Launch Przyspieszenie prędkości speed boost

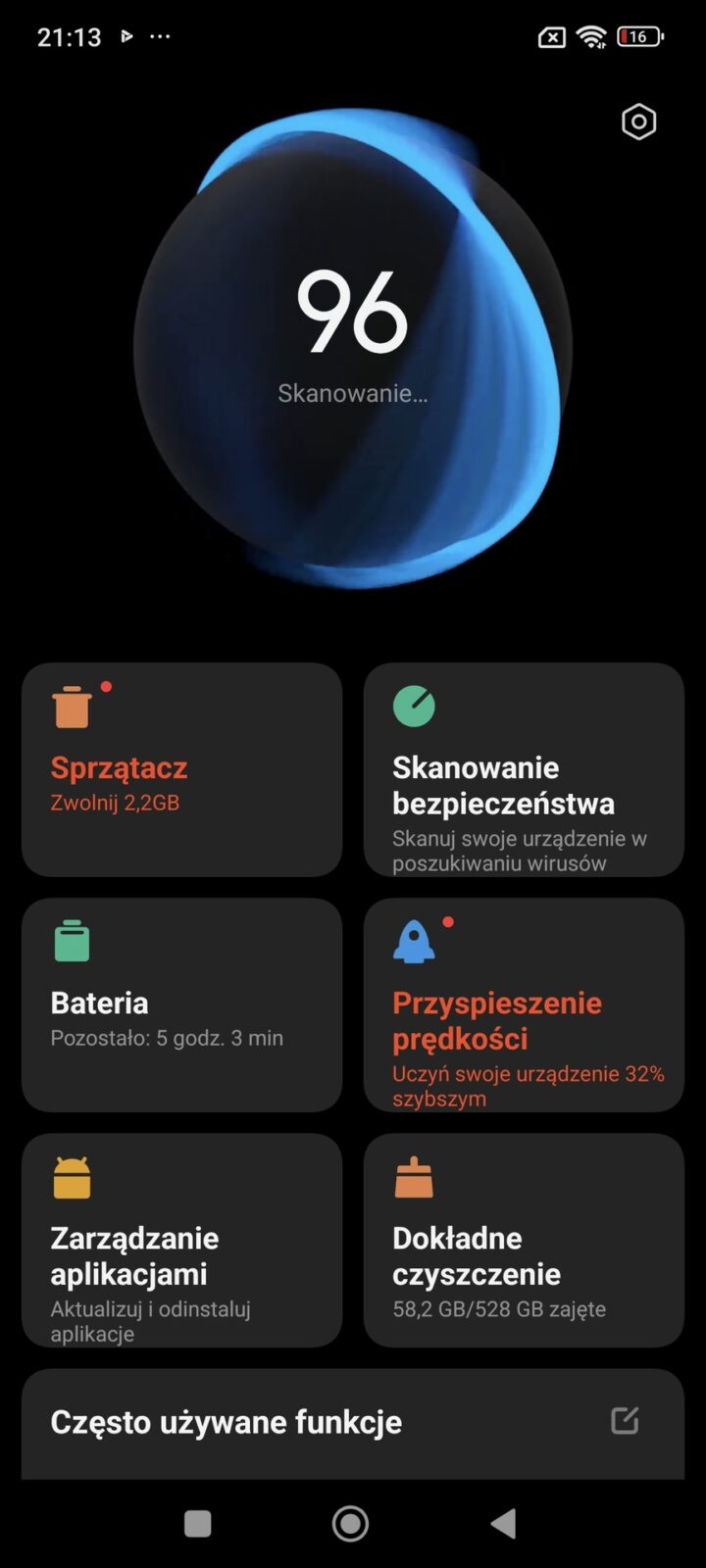(x=524, y=1004)
